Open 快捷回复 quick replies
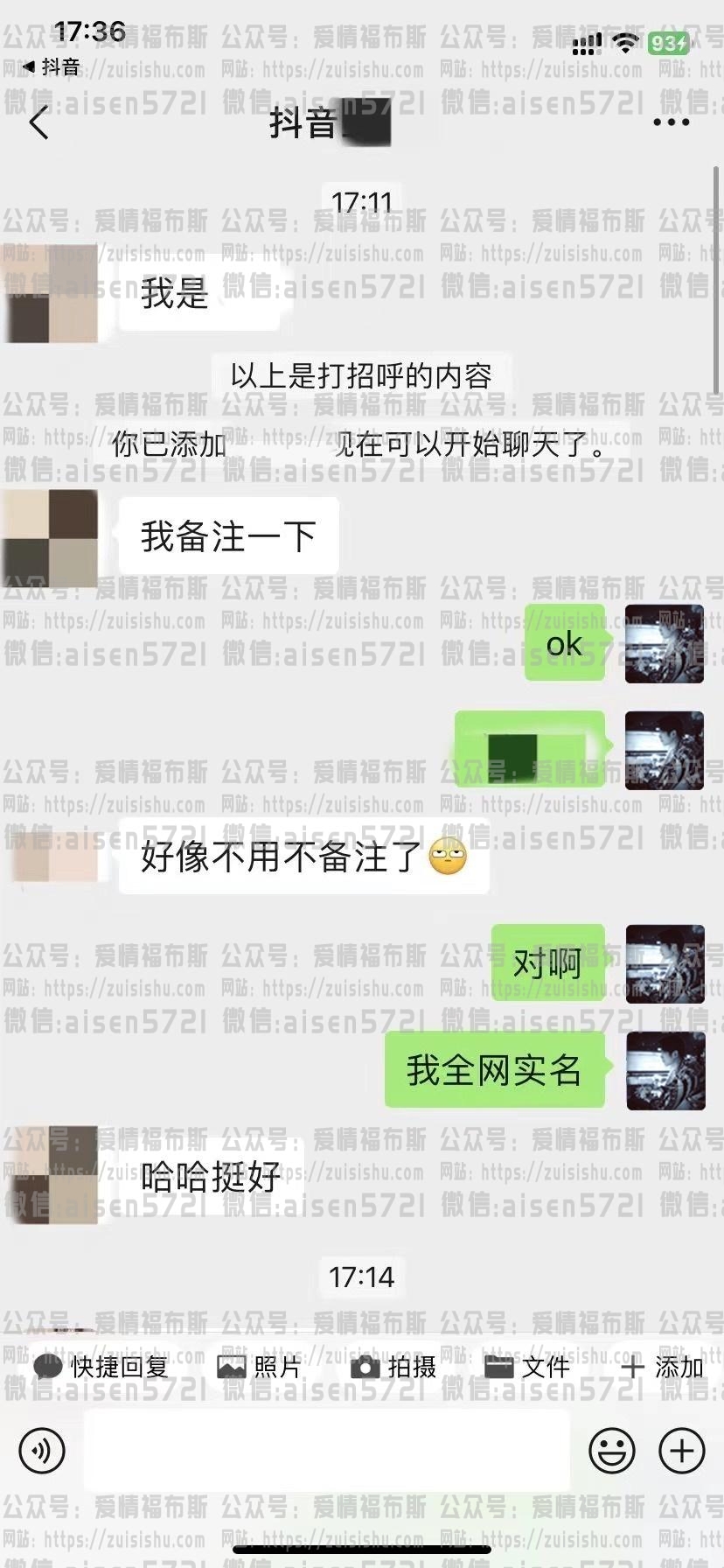 pyautogui.click(x=101, y=1367)
